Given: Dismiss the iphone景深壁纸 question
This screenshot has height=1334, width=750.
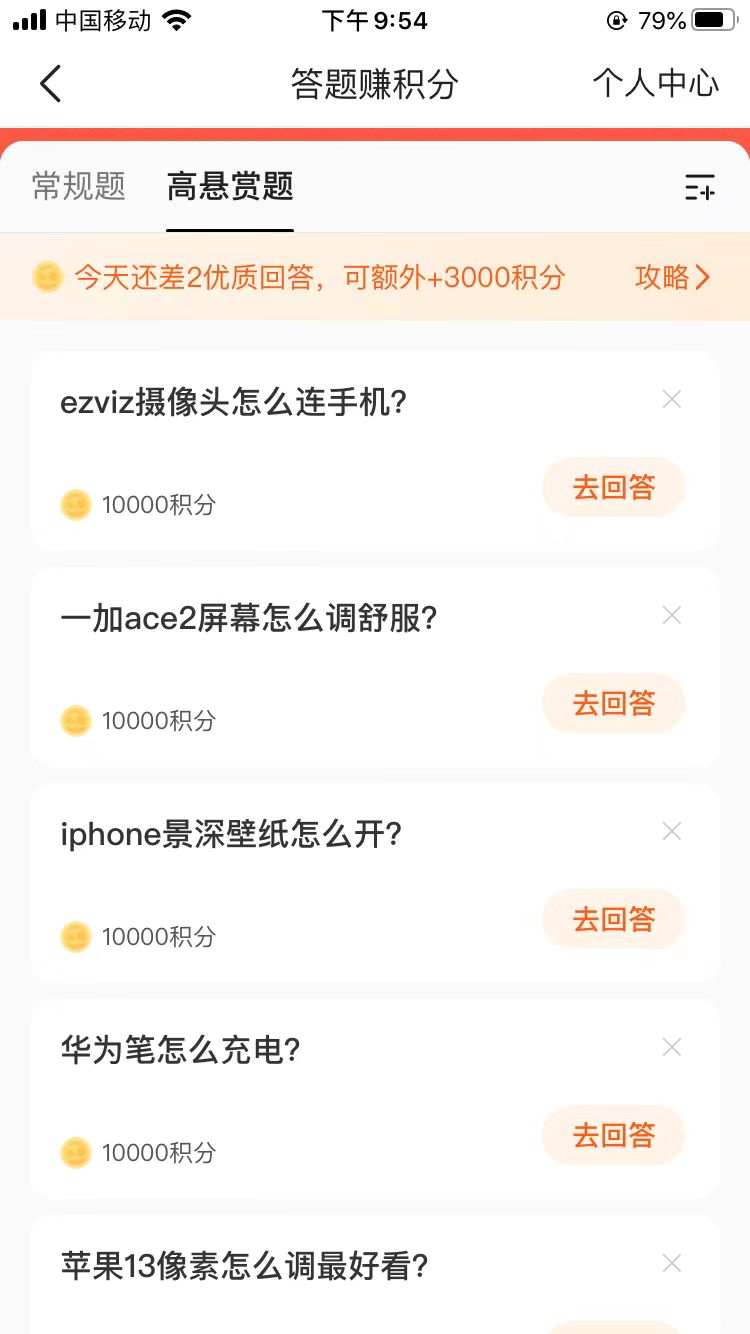Looking at the screenshot, I should coord(671,831).
